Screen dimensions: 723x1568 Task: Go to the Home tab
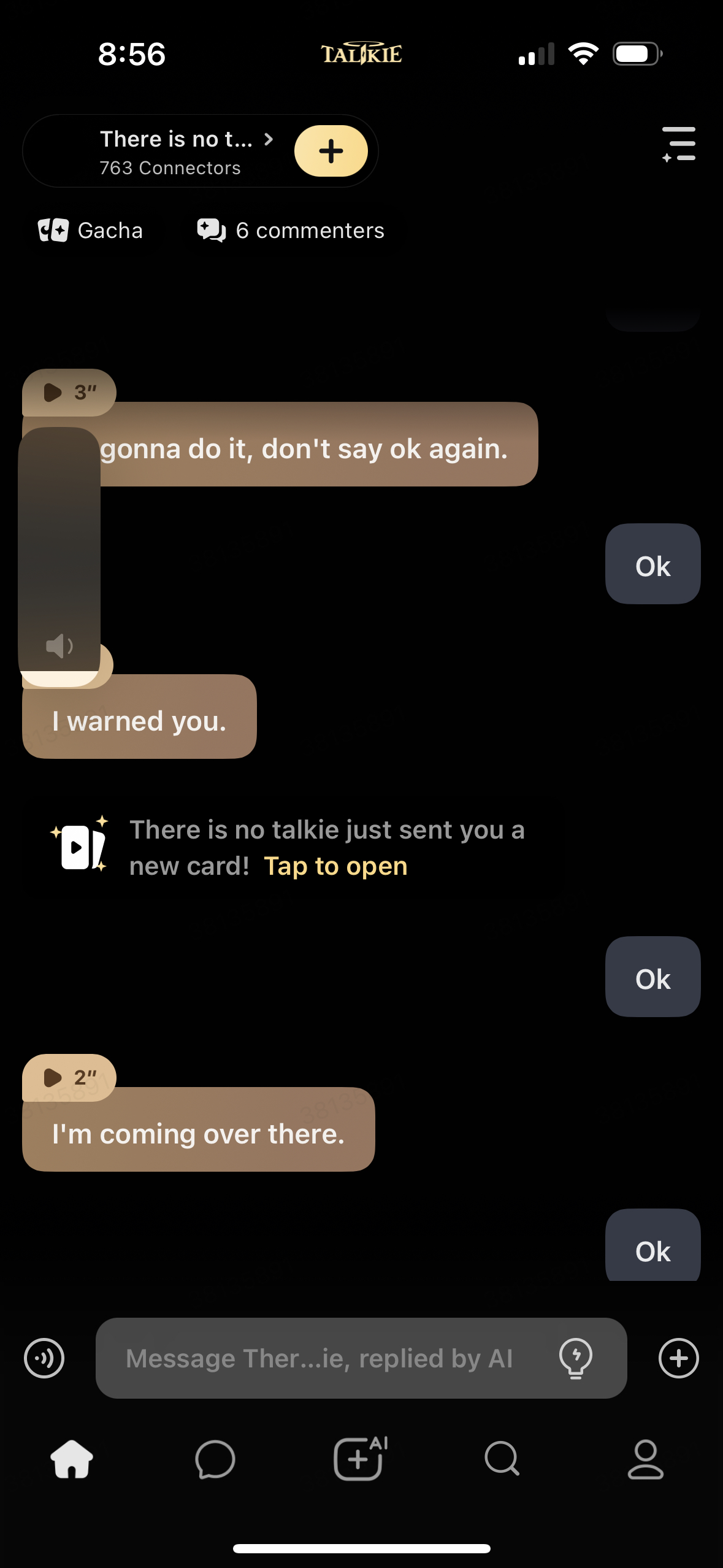pos(72,1459)
